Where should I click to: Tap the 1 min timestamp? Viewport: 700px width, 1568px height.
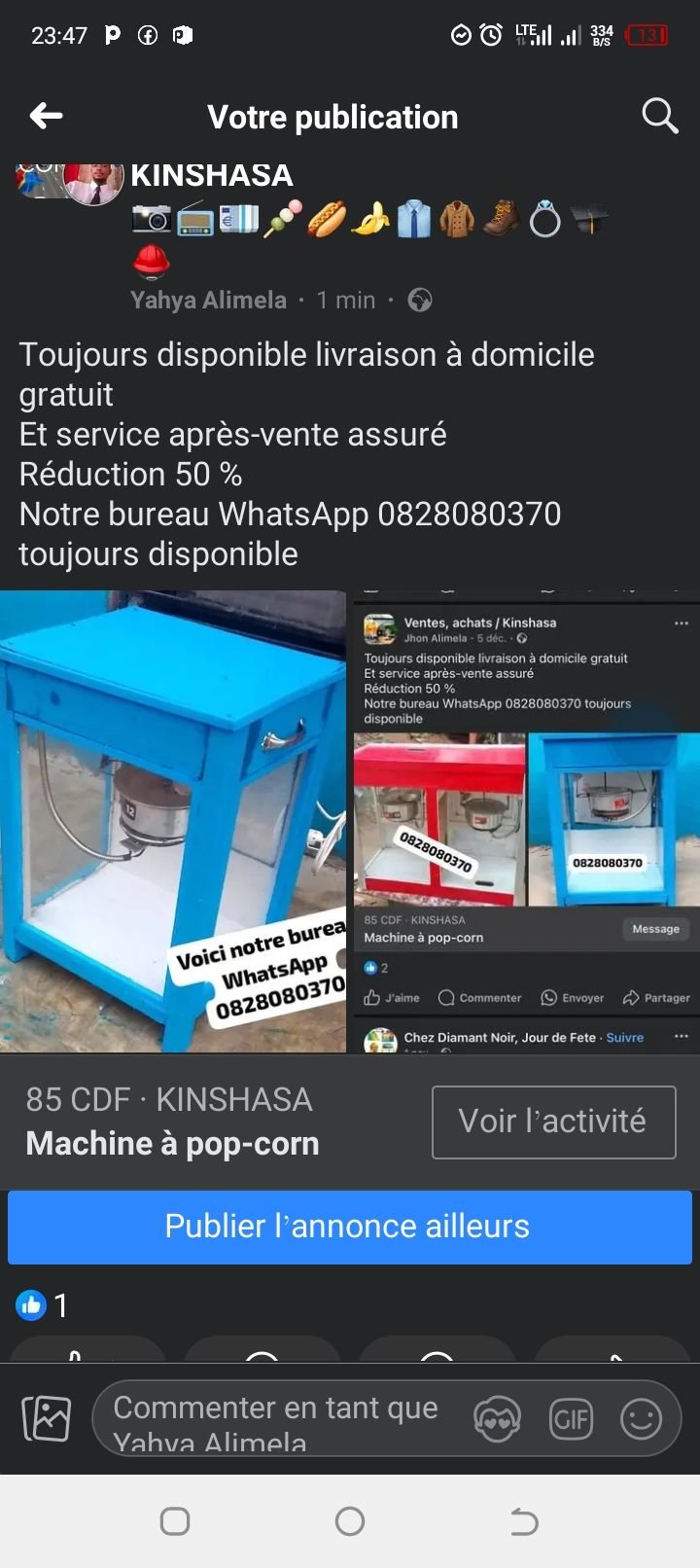(345, 300)
